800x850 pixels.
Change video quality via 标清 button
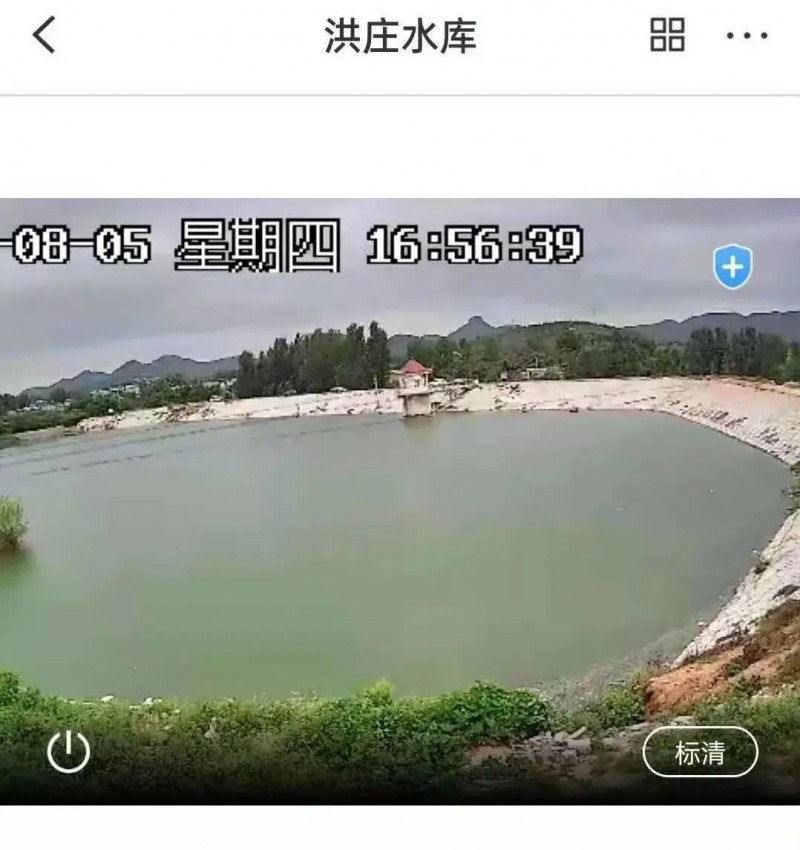click(x=700, y=752)
